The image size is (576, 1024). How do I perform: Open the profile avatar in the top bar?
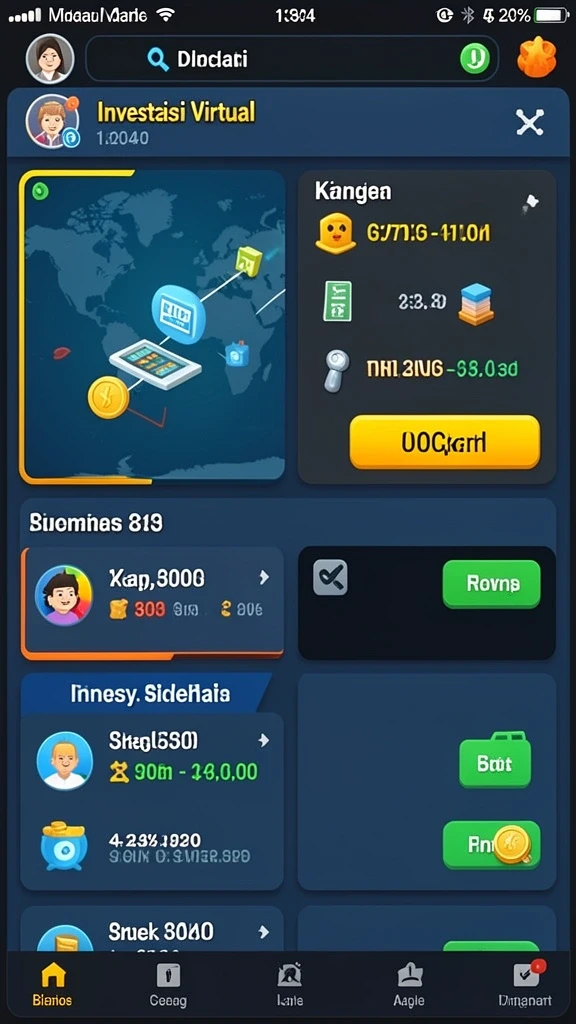pyautogui.click(x=50, y=59)
